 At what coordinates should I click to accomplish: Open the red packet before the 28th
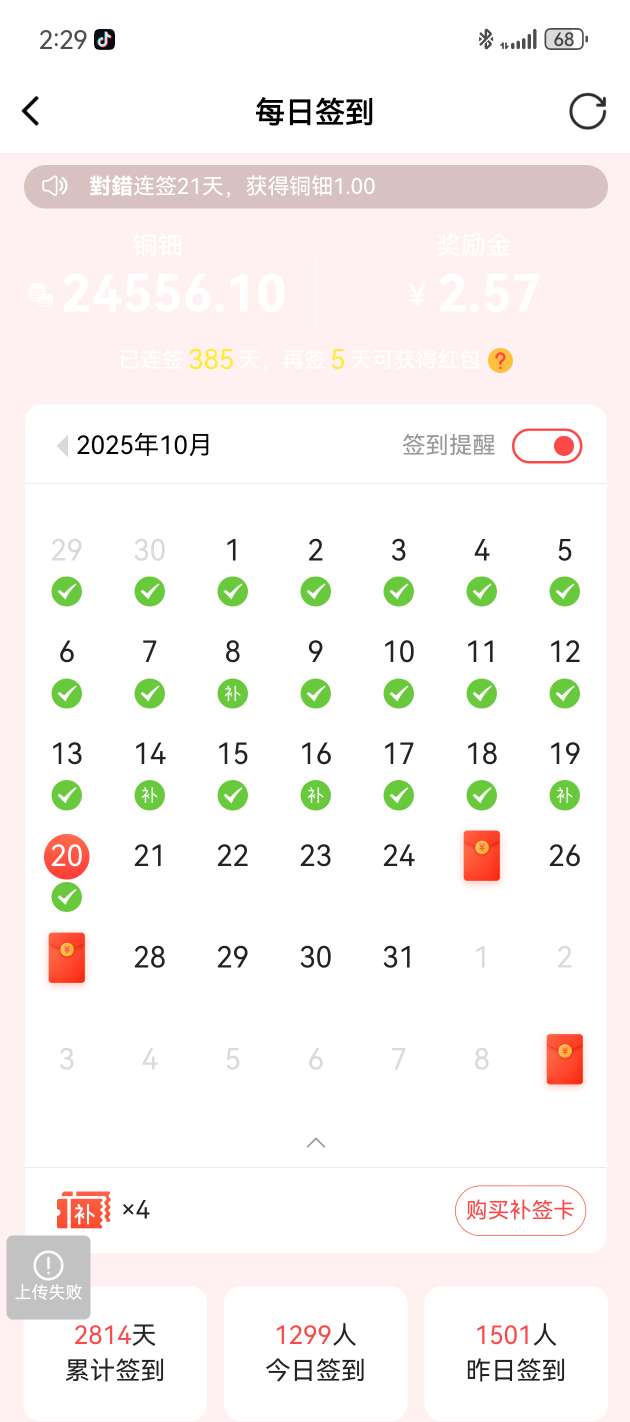(x=67, y=958)
